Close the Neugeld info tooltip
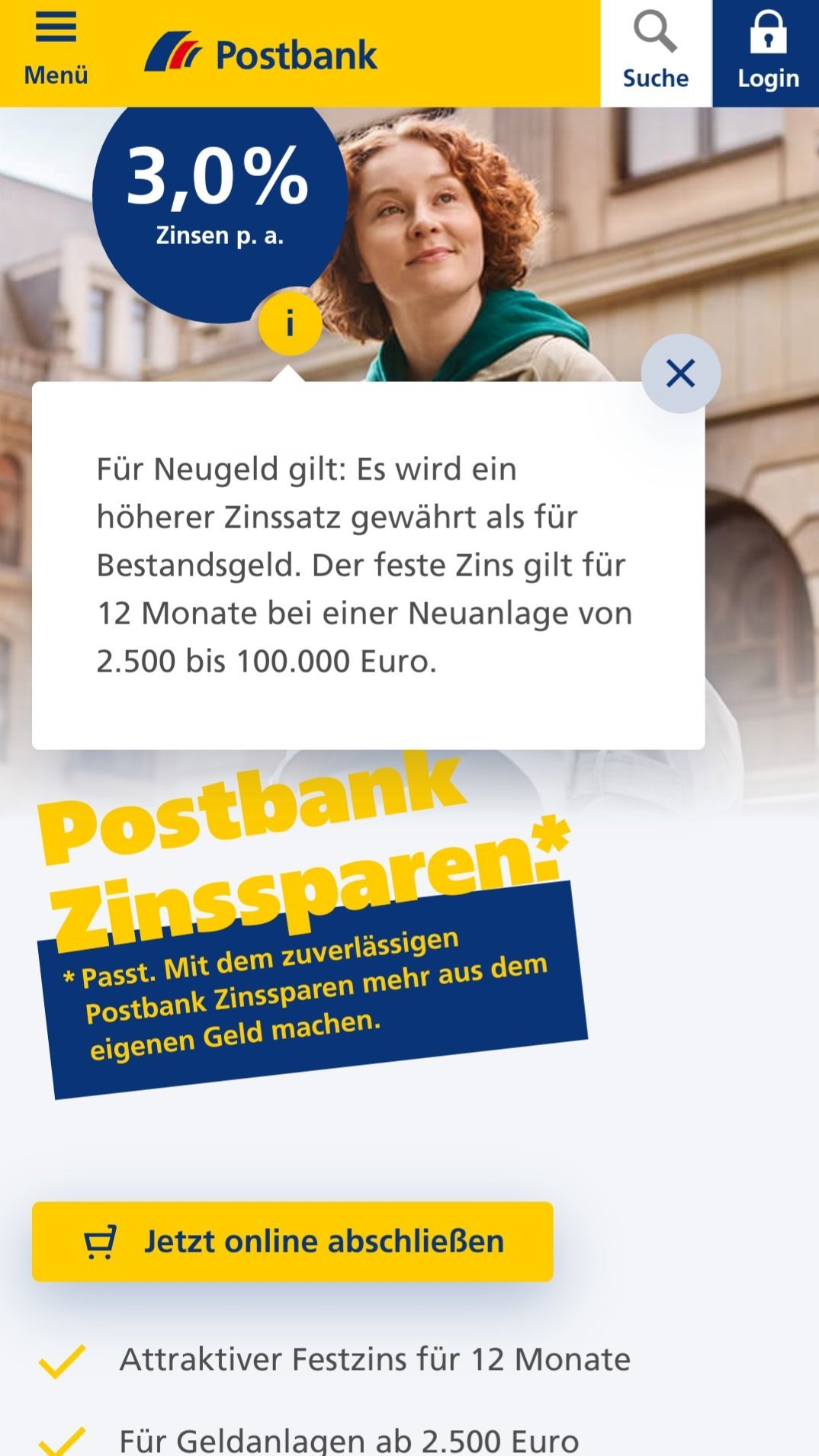The width and height of the screenshot is (819, 1456). pyautogui.click(x=680, y=374)
